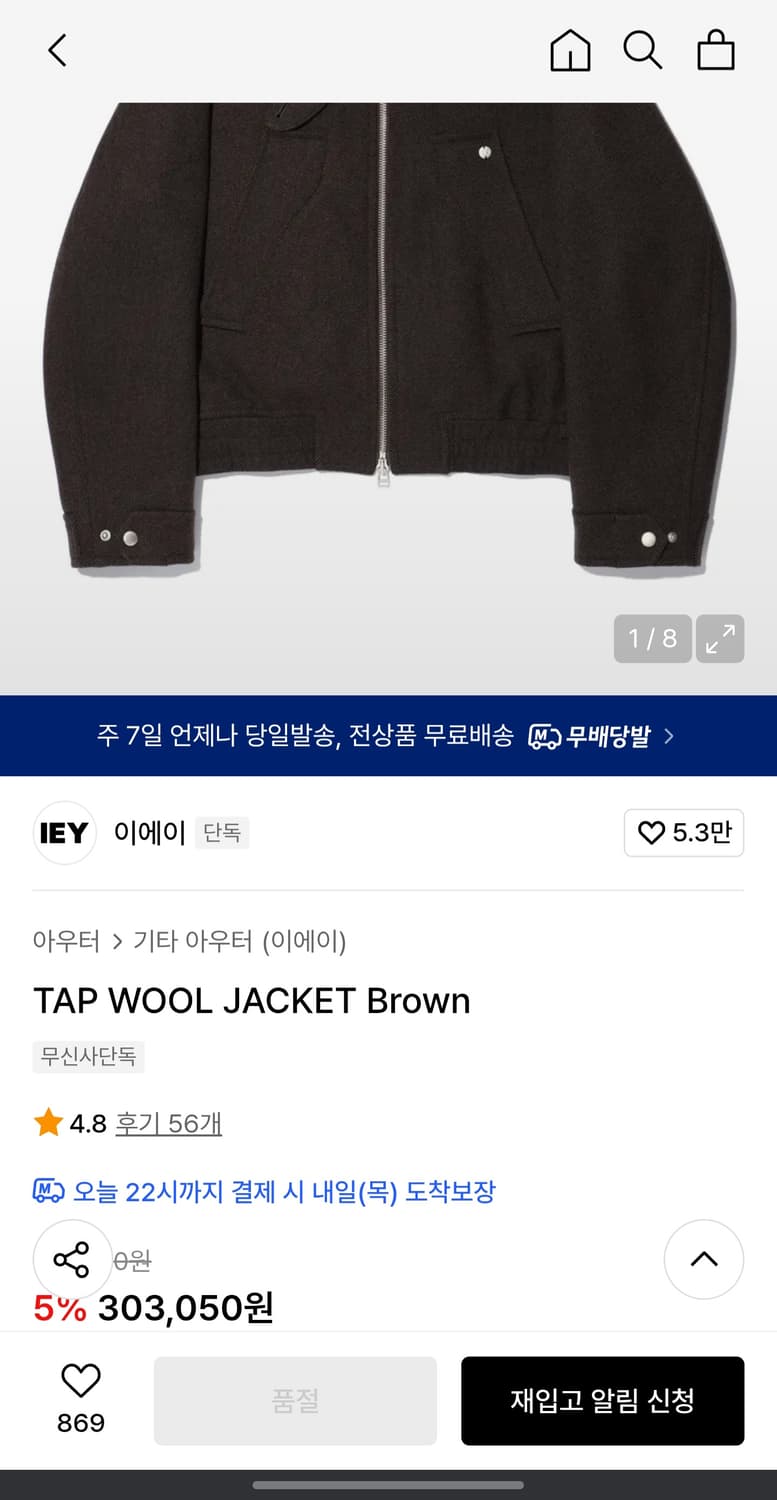Go to homepage via house icon
Image resolution: width=777 pixels, height=1500 pixels.
click(x=570, y=49)
